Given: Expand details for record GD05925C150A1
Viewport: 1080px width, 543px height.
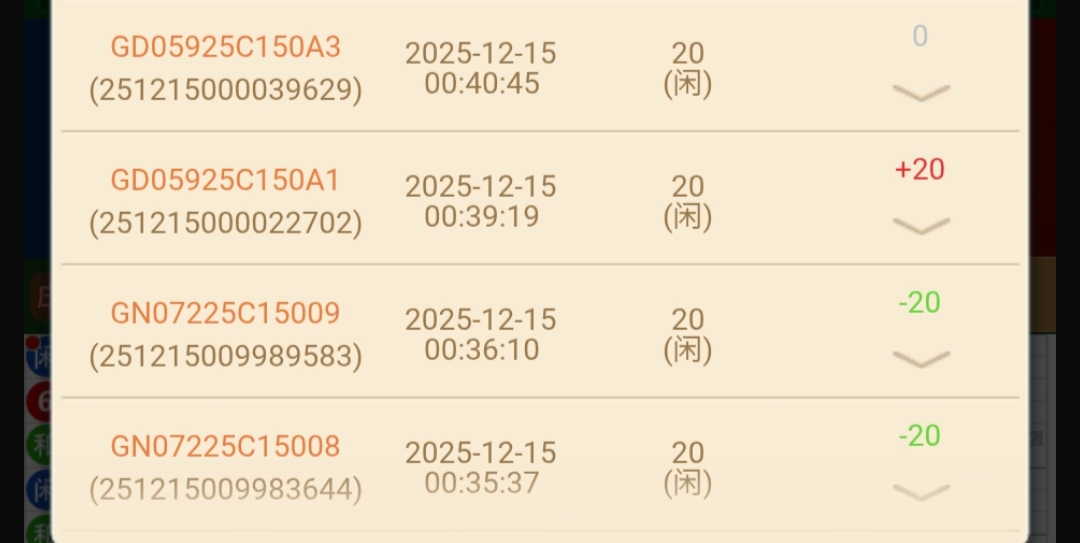Looking at the screenshot, I should 920,226.
